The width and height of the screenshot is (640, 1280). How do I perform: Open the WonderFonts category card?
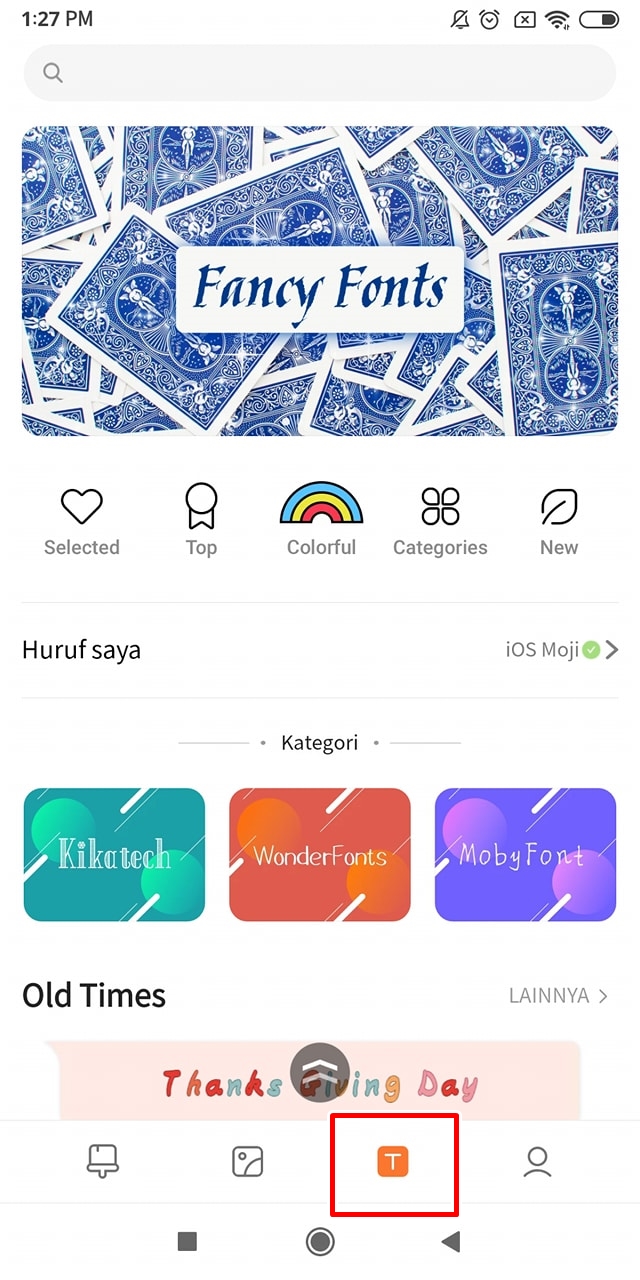(320, 855)
